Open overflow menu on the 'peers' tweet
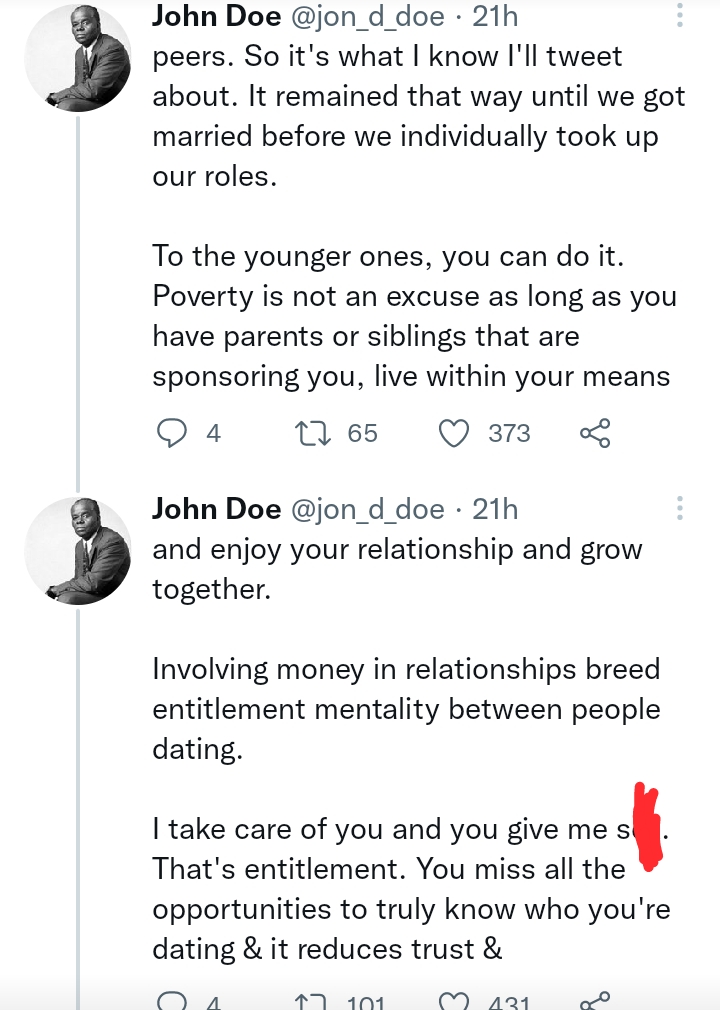This screenshot has height=1010, width=720. [680, 15]
